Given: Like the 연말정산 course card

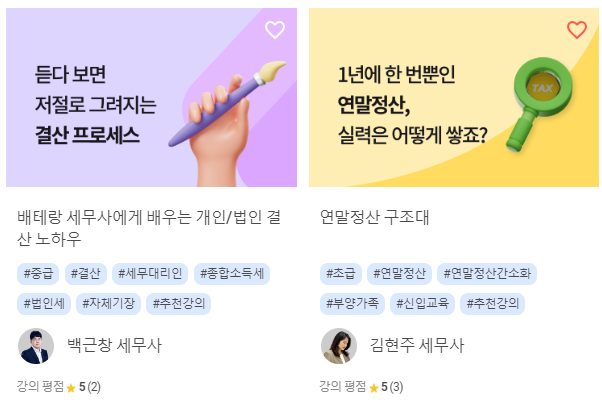Looking at the screenshot, I should tap(577, 30).
